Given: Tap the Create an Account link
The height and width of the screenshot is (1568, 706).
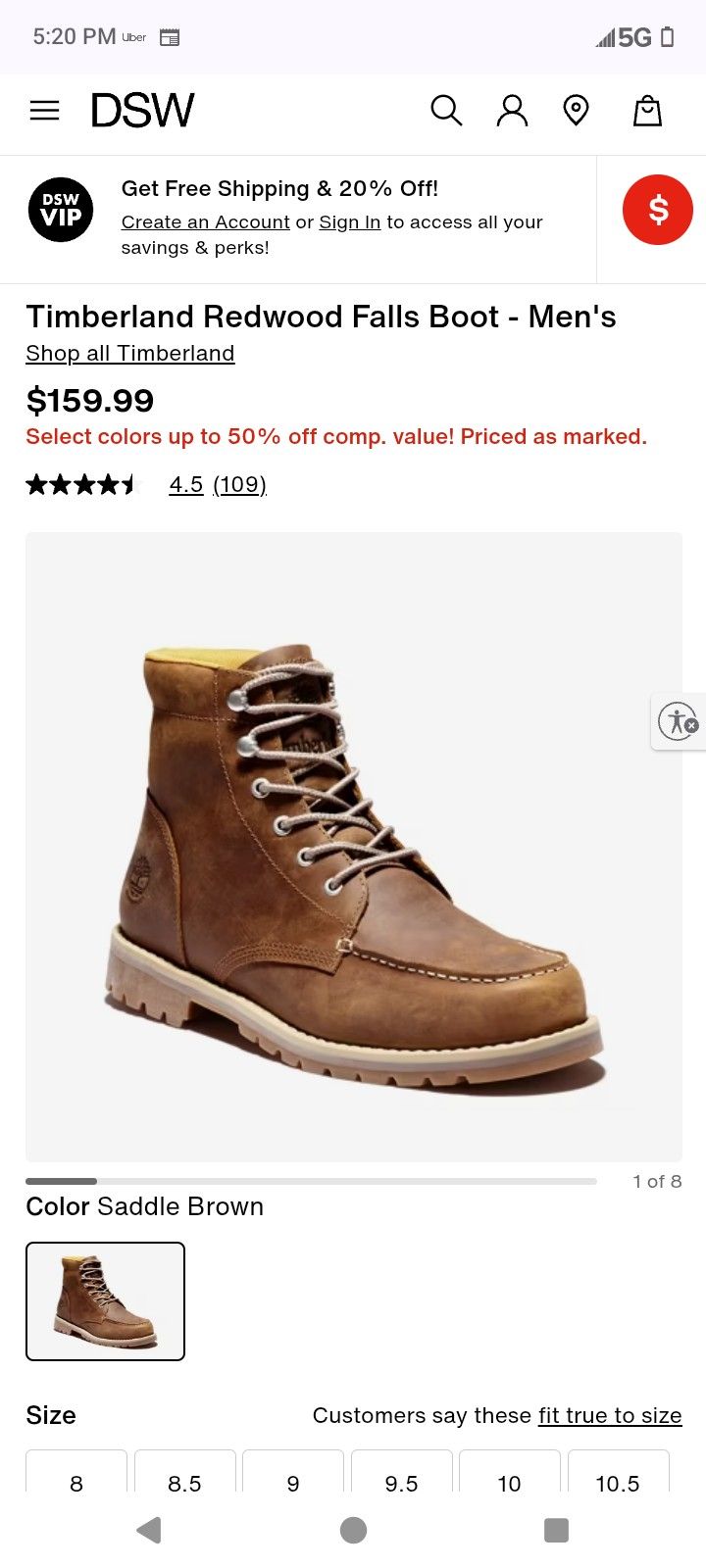Looking at the screenshot, I should (206, 222).
